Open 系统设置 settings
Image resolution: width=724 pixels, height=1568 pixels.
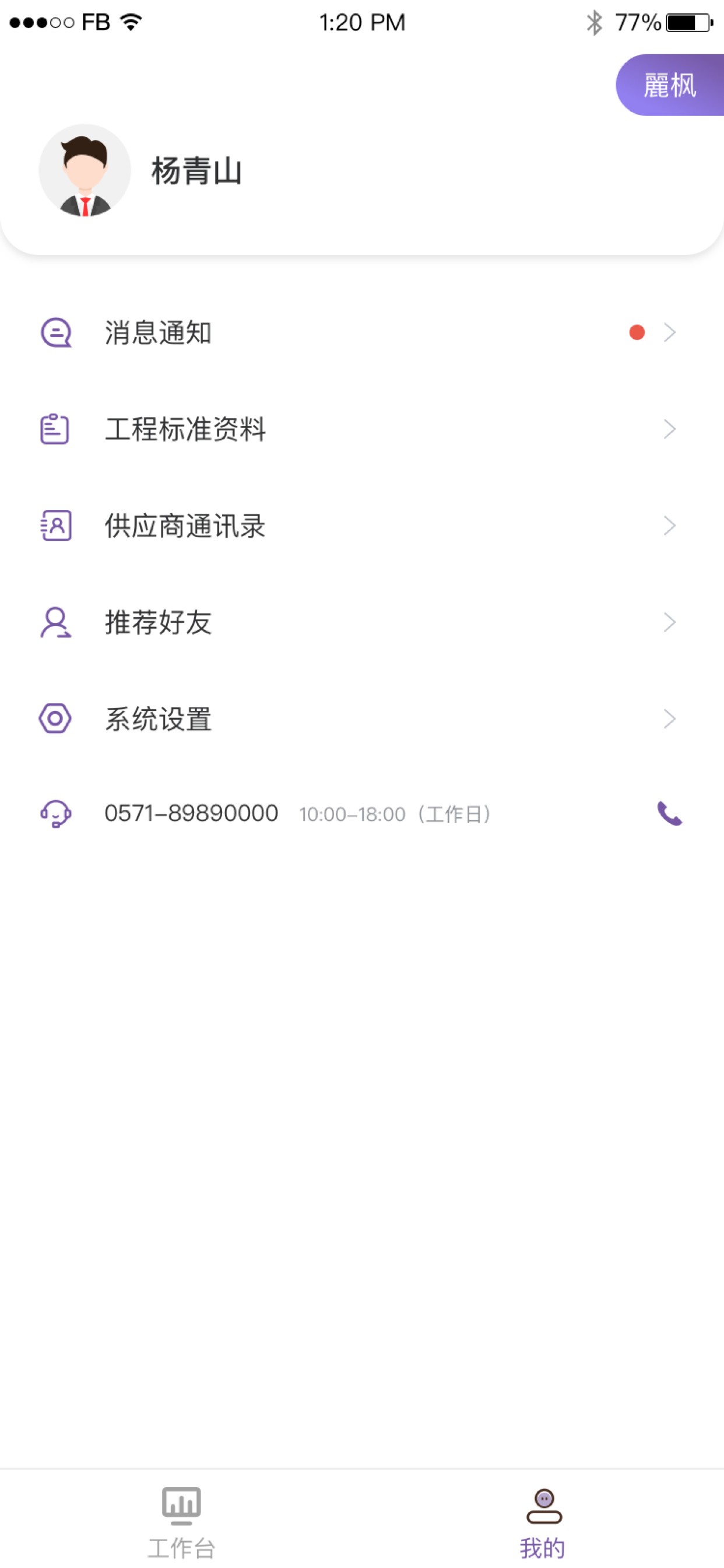[362, 719]
